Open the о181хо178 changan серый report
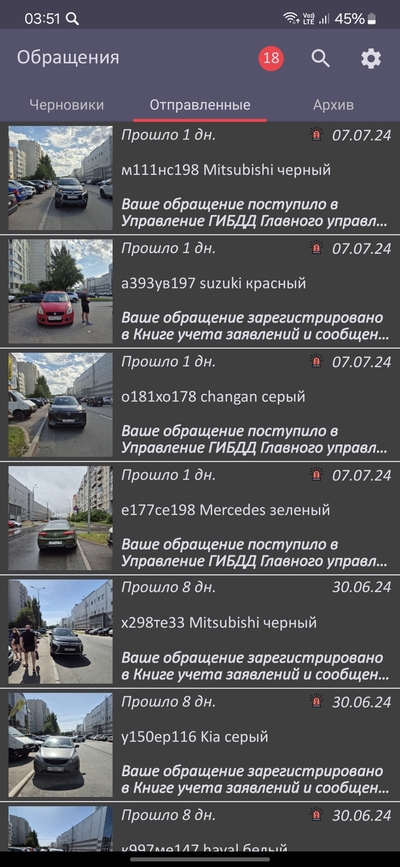Viewport: 400px width, 867px height. tap(200, 405)
